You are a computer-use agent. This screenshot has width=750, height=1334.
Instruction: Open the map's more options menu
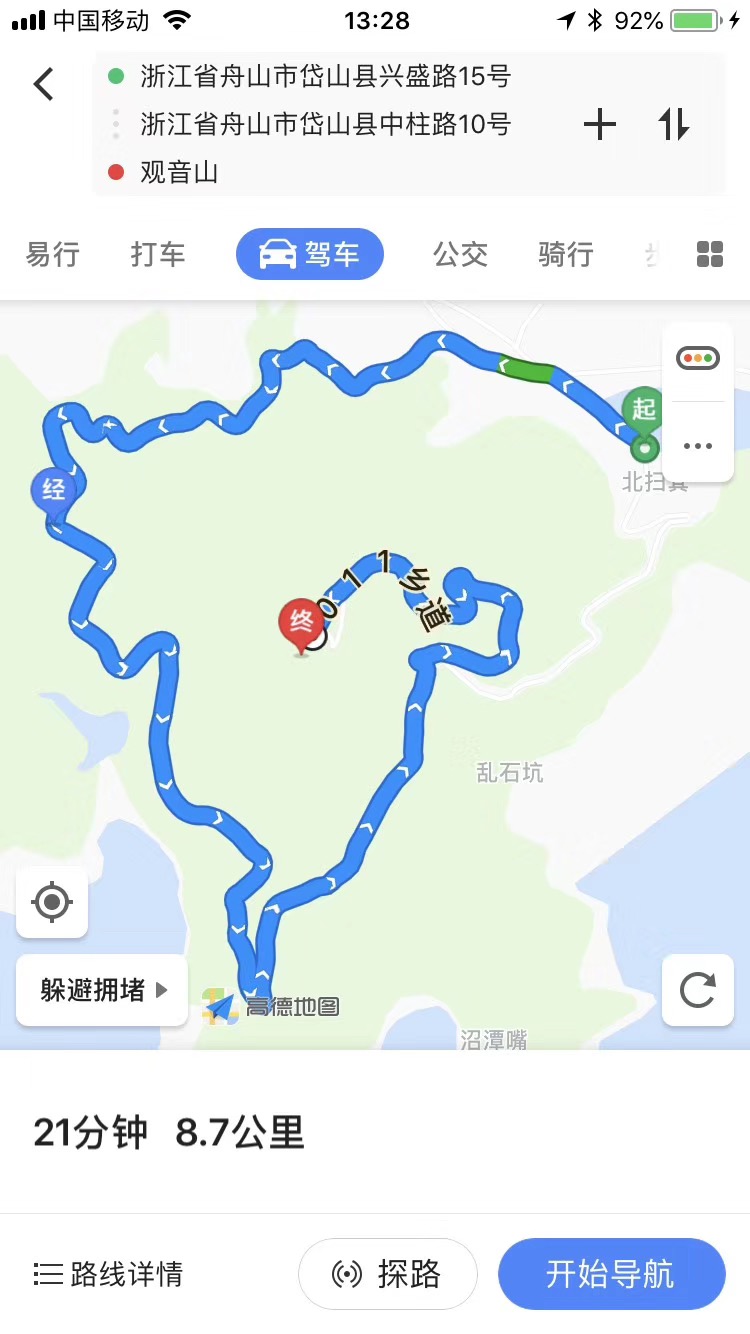pos(697,445)
